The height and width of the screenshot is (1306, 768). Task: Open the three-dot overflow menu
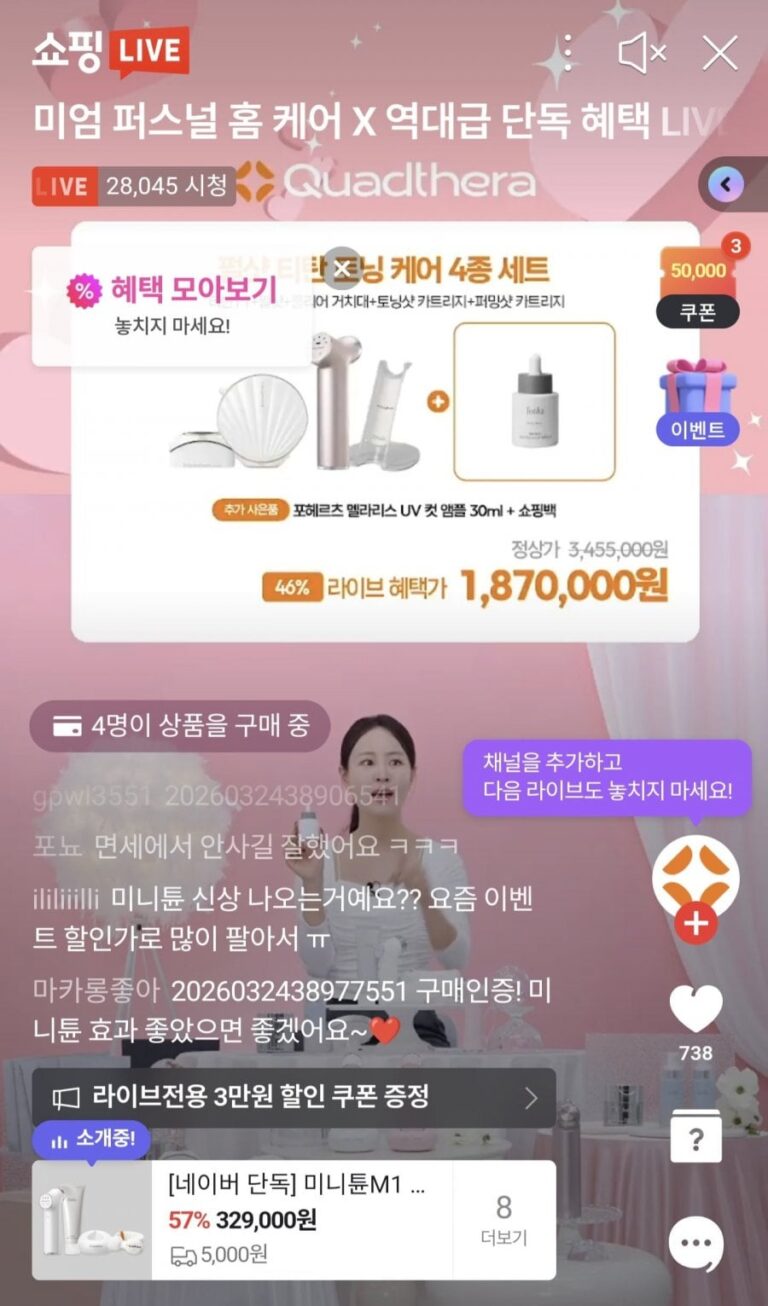tap(567, 52)
